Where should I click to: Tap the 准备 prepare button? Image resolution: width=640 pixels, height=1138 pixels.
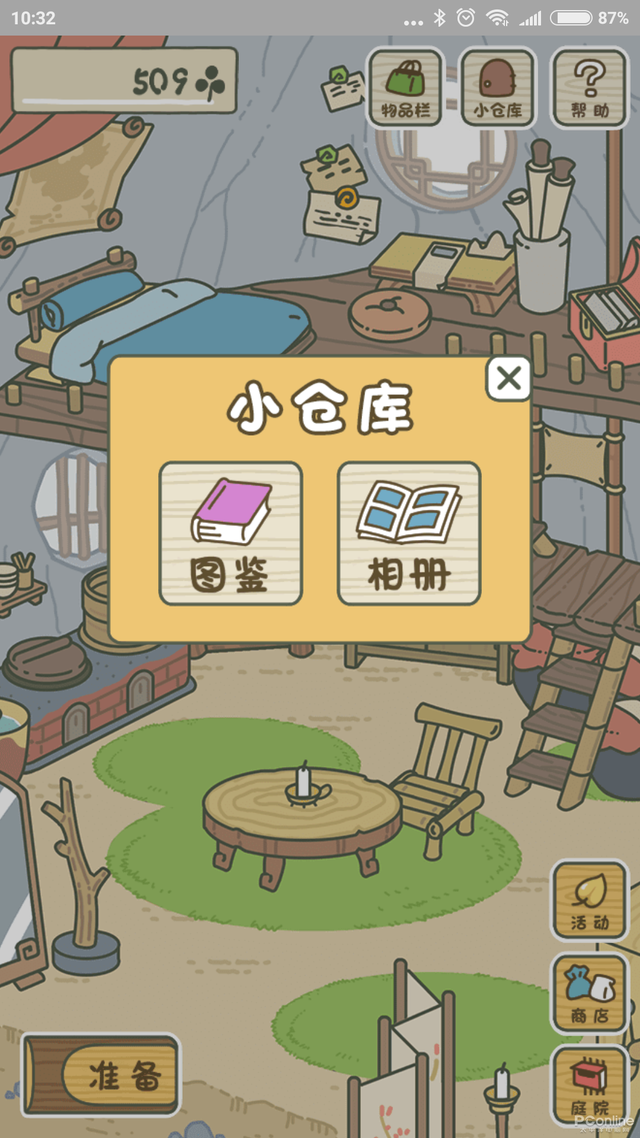(102, 1075)
